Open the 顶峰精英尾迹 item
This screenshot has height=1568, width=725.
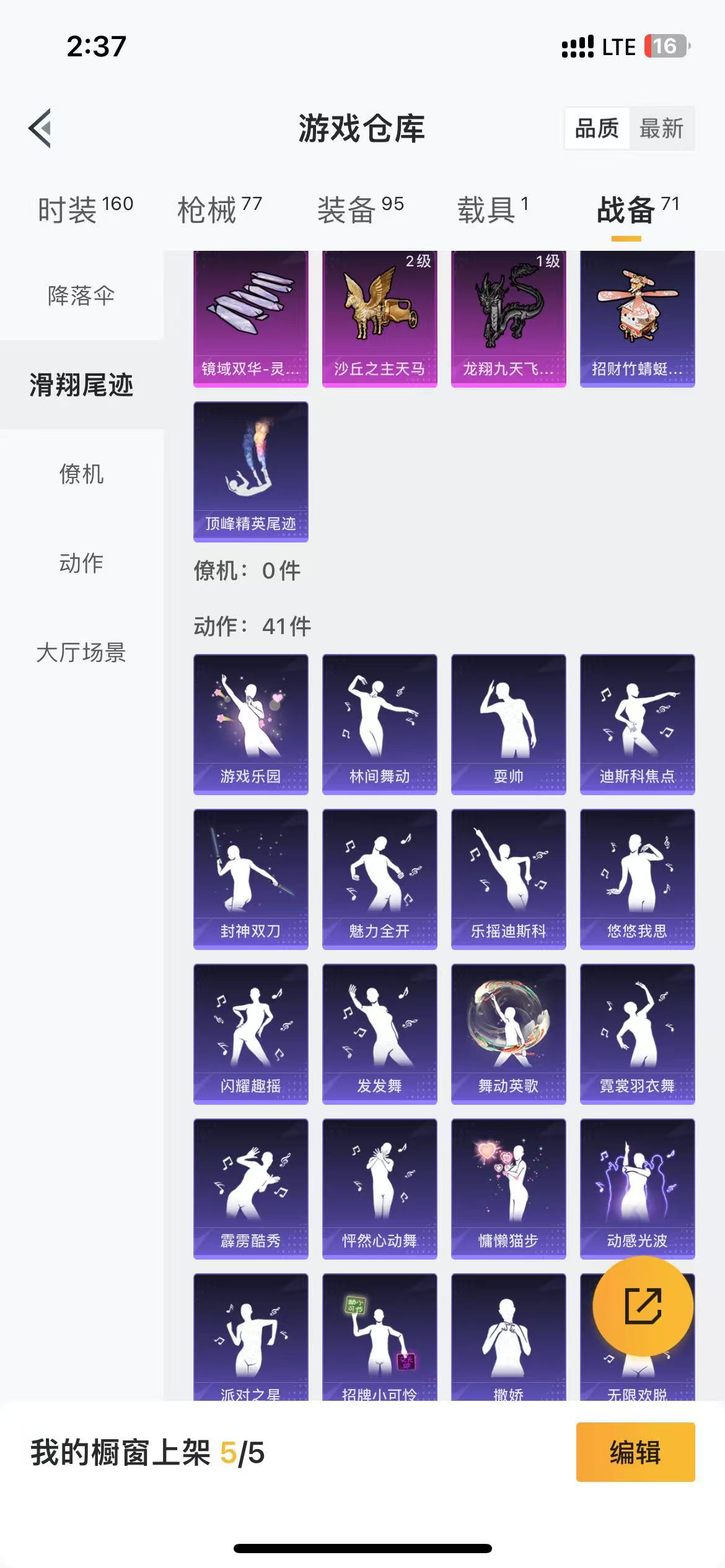click(251, 472)
